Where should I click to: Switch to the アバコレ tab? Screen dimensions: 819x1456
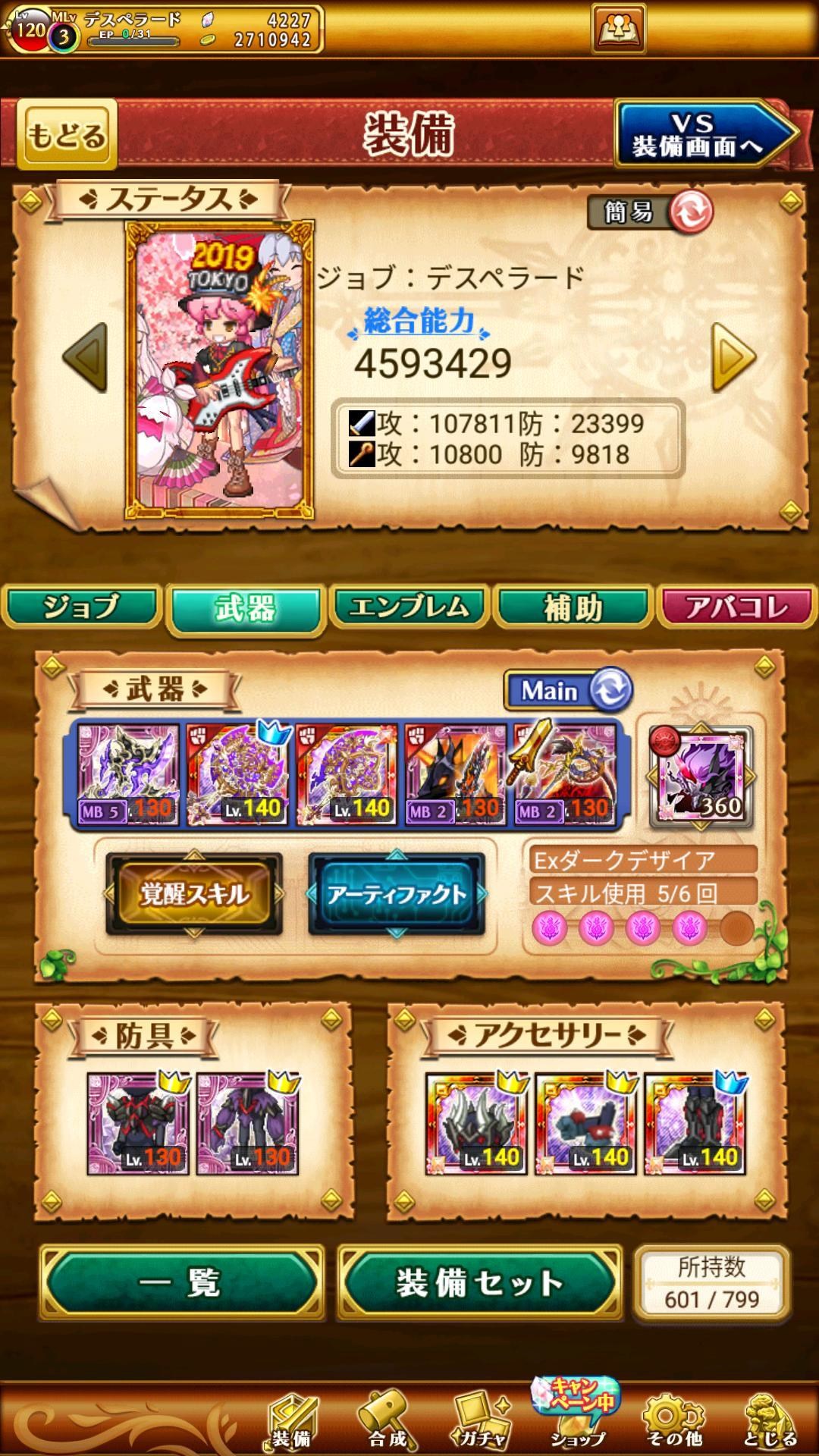pyautogui.click(x=737, y=607)
